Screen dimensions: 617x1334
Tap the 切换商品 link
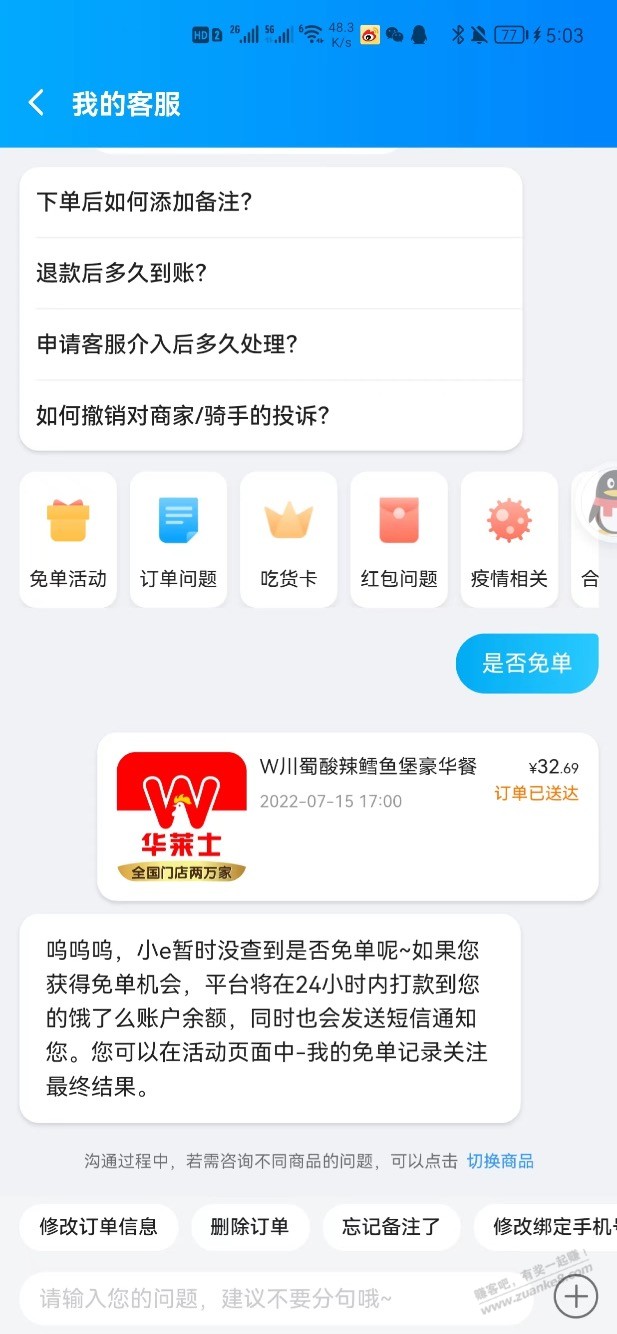pyautogui.click(x=500, y=1161)
